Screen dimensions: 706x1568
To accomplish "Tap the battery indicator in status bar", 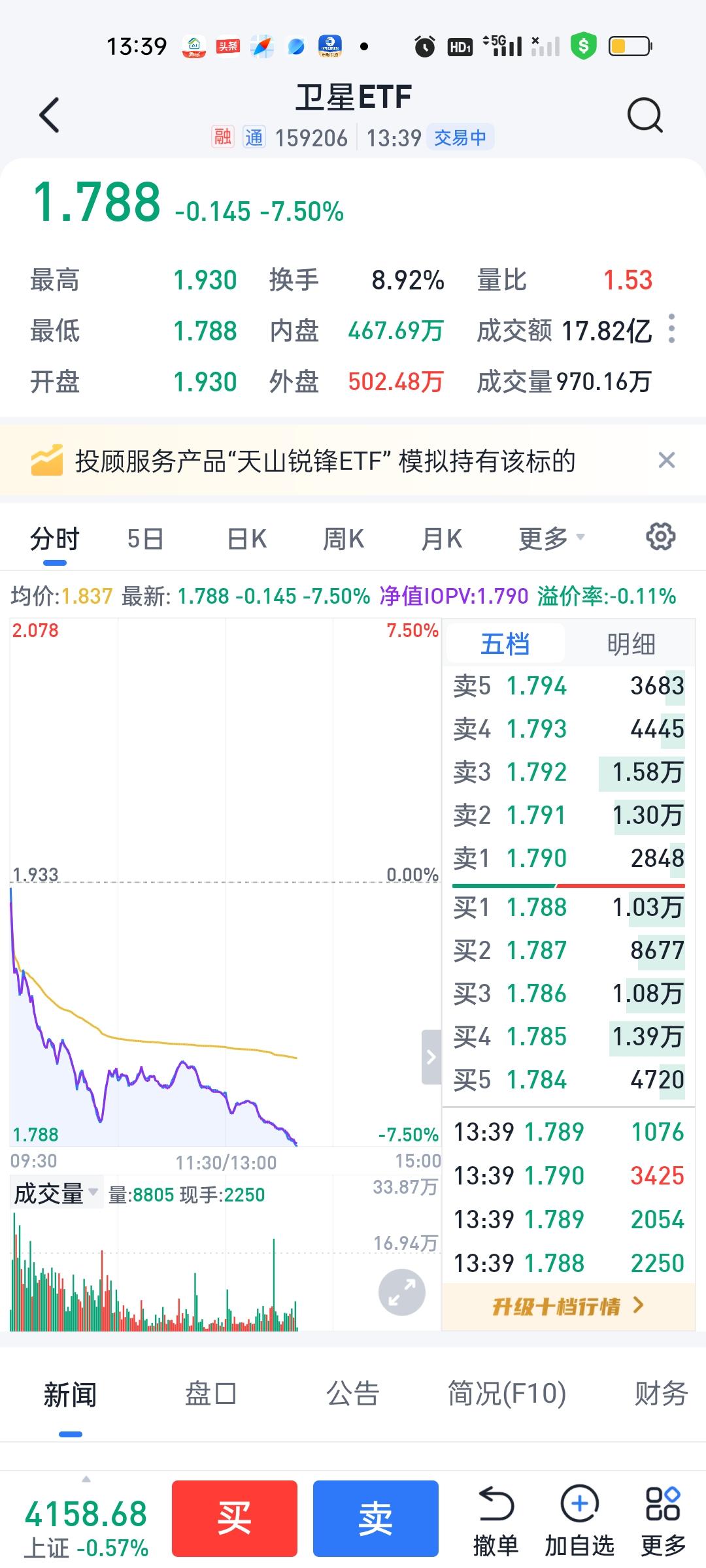I will 629,46.
